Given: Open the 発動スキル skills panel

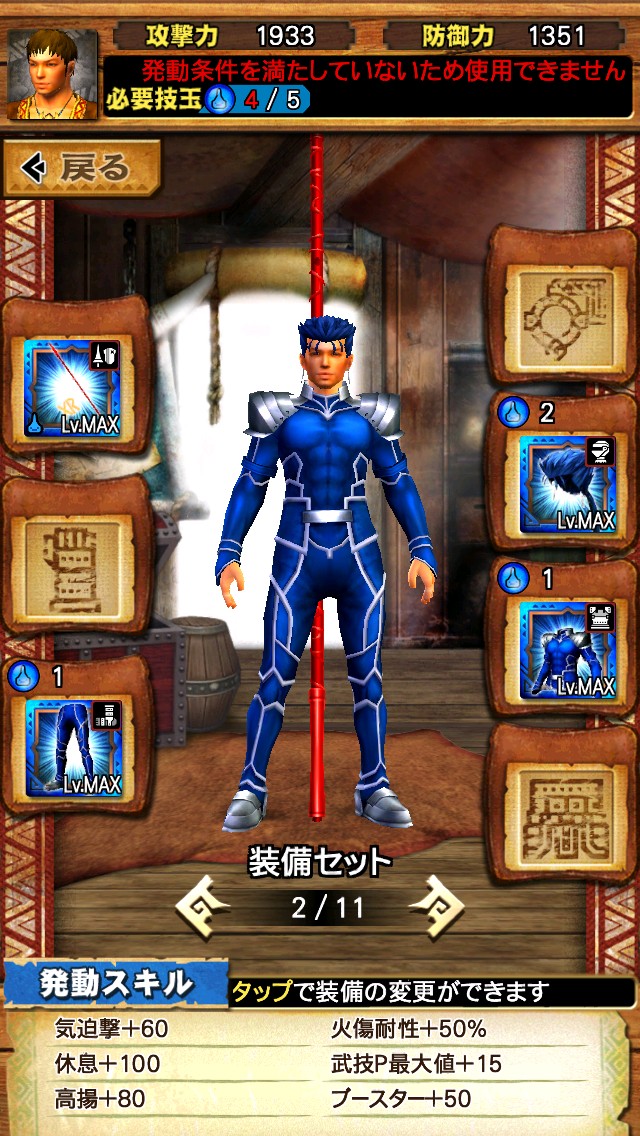Looking at the screenshot, I should pyautogui.click(x=116, y=983).
